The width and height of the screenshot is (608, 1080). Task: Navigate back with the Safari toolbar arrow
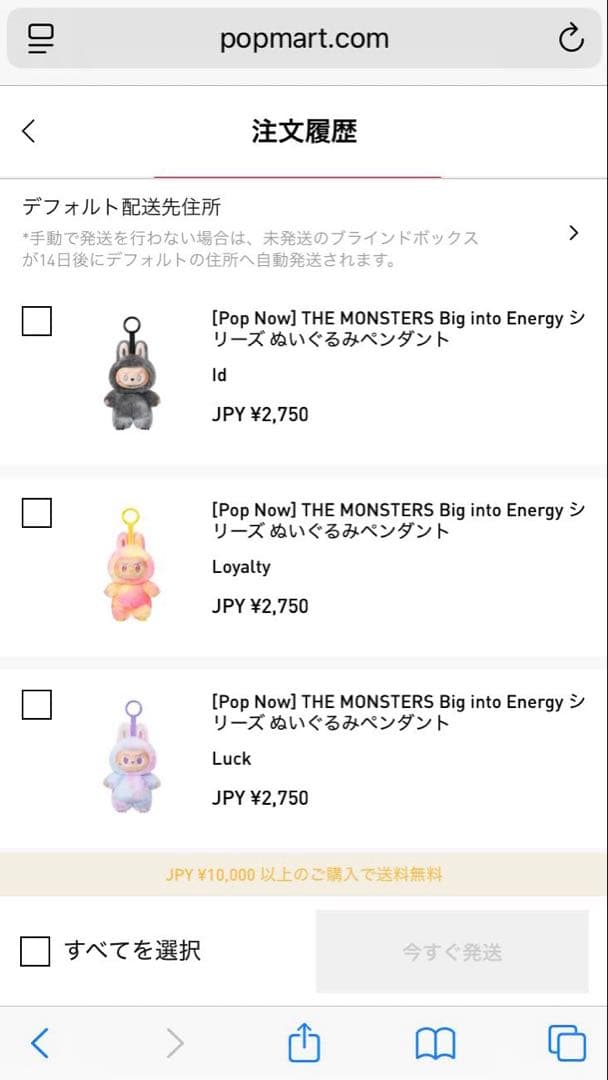point(40,1043)
